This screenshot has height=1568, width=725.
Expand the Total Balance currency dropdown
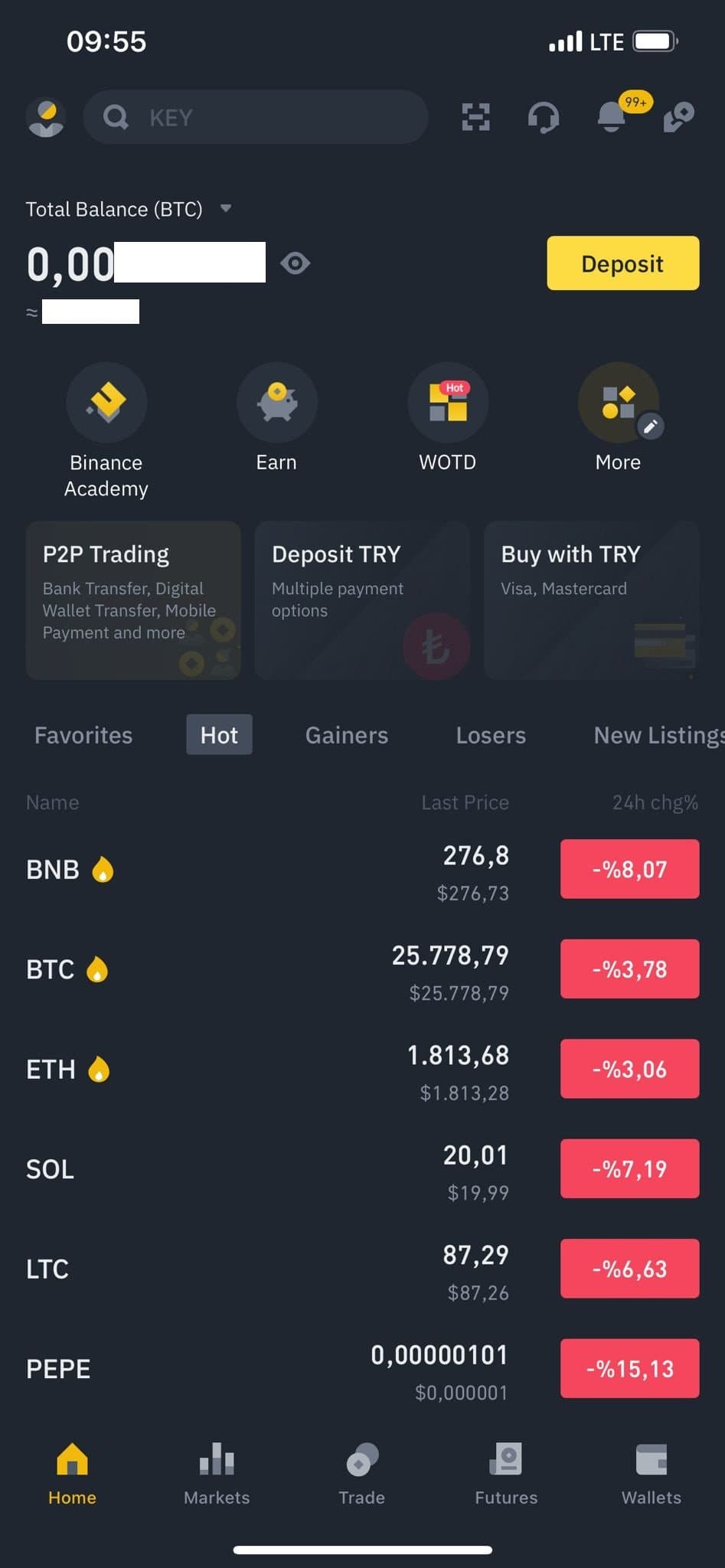coord(226,208)
